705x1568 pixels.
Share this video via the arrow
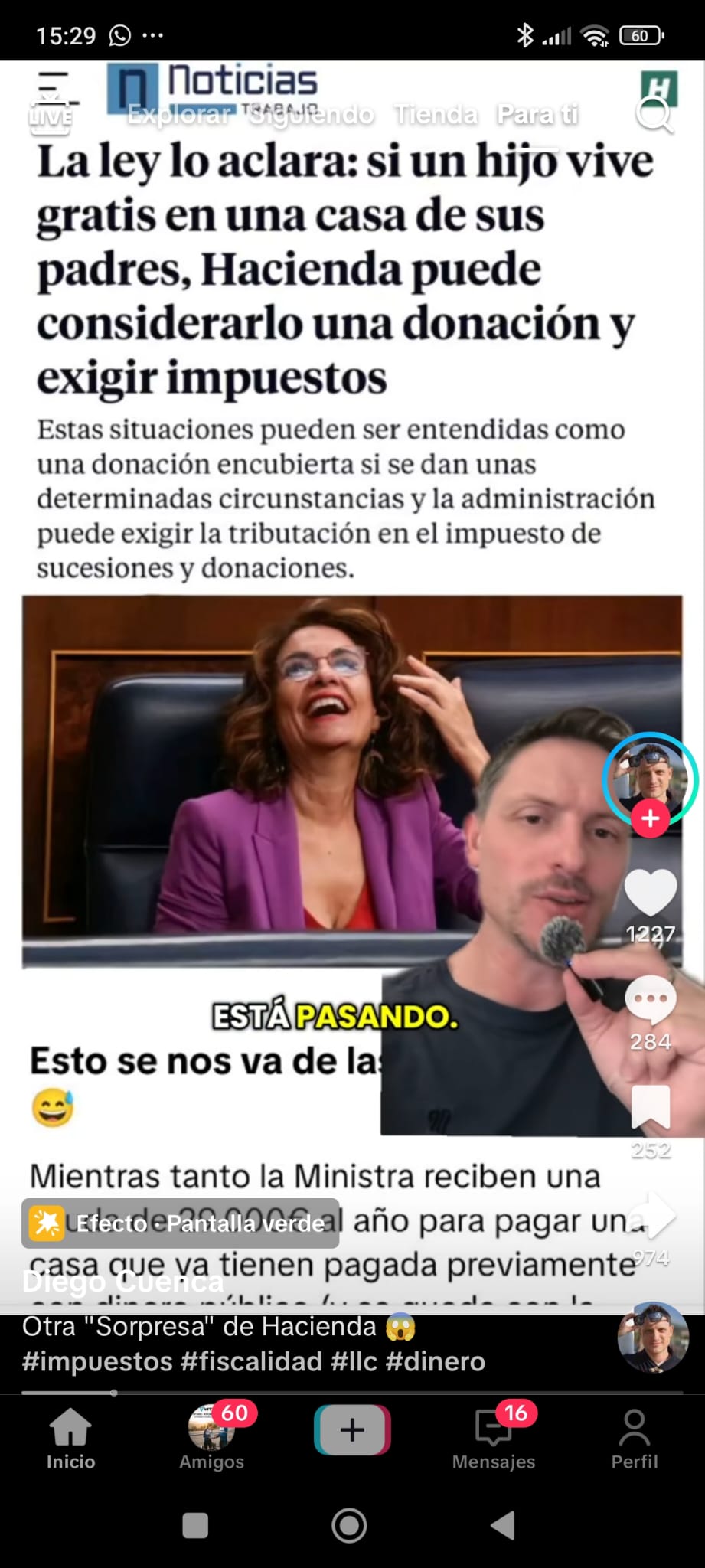pos(651,1215)
